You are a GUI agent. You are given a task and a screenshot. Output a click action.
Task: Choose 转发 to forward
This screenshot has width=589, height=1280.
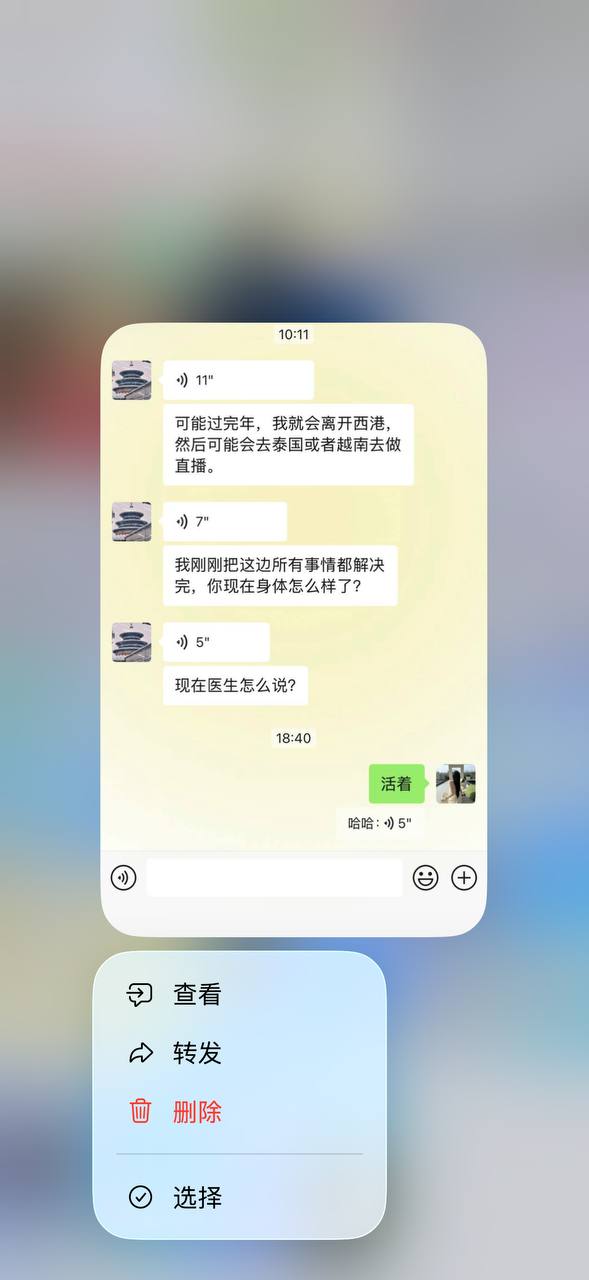point(239,1053)
